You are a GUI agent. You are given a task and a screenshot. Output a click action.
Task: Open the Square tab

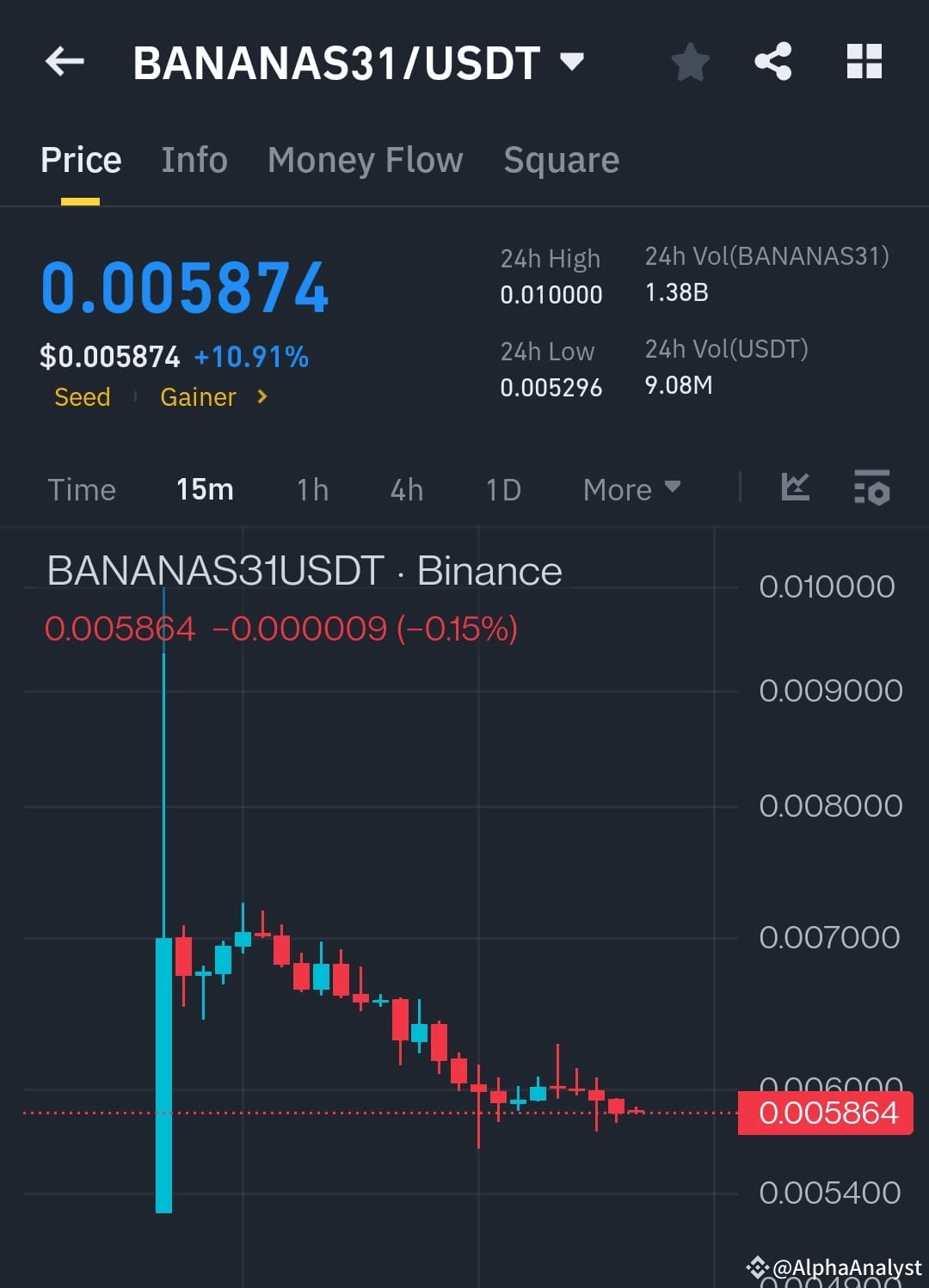point(561,160)
